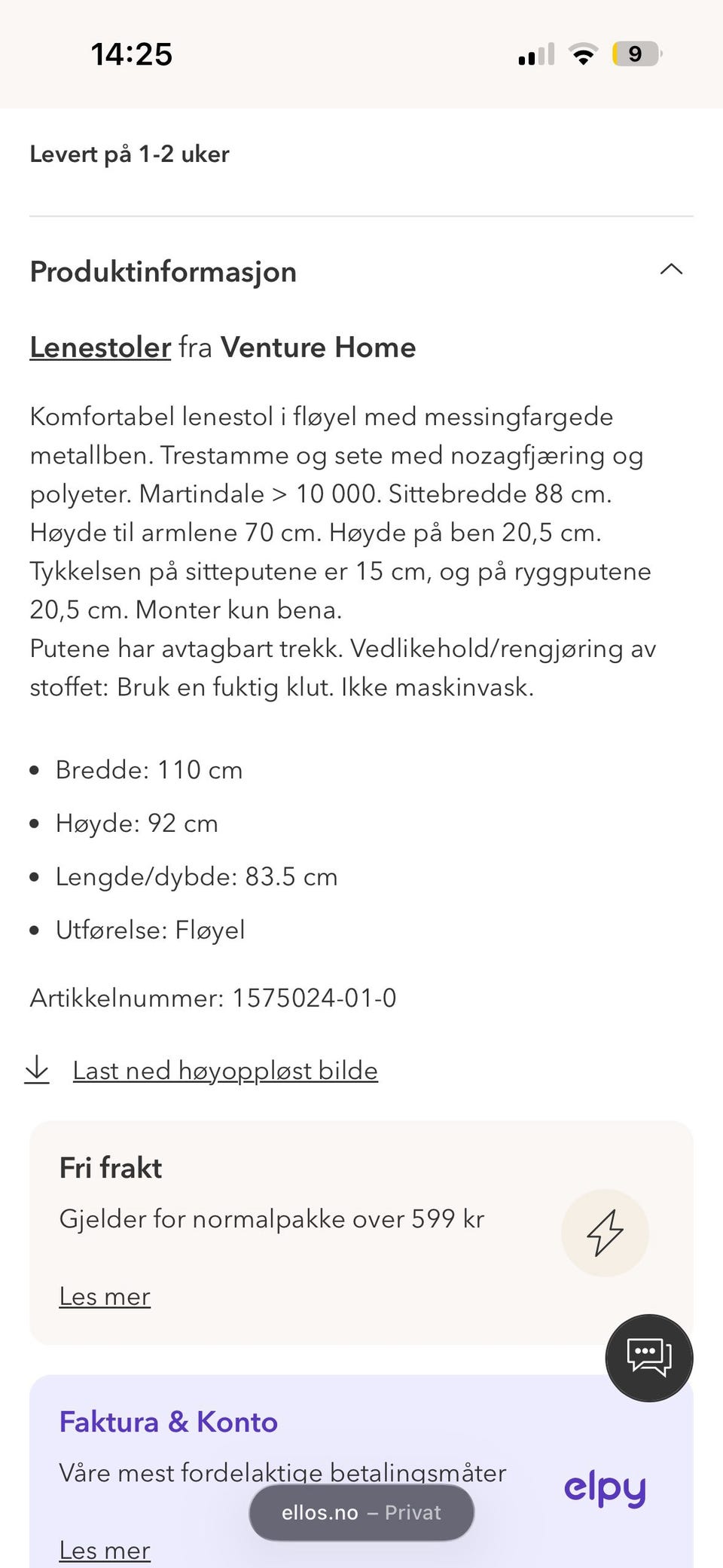The image size is (723, 1568).
Task: Collapse the Produktinformasjon section
Action: coord(671,270)
